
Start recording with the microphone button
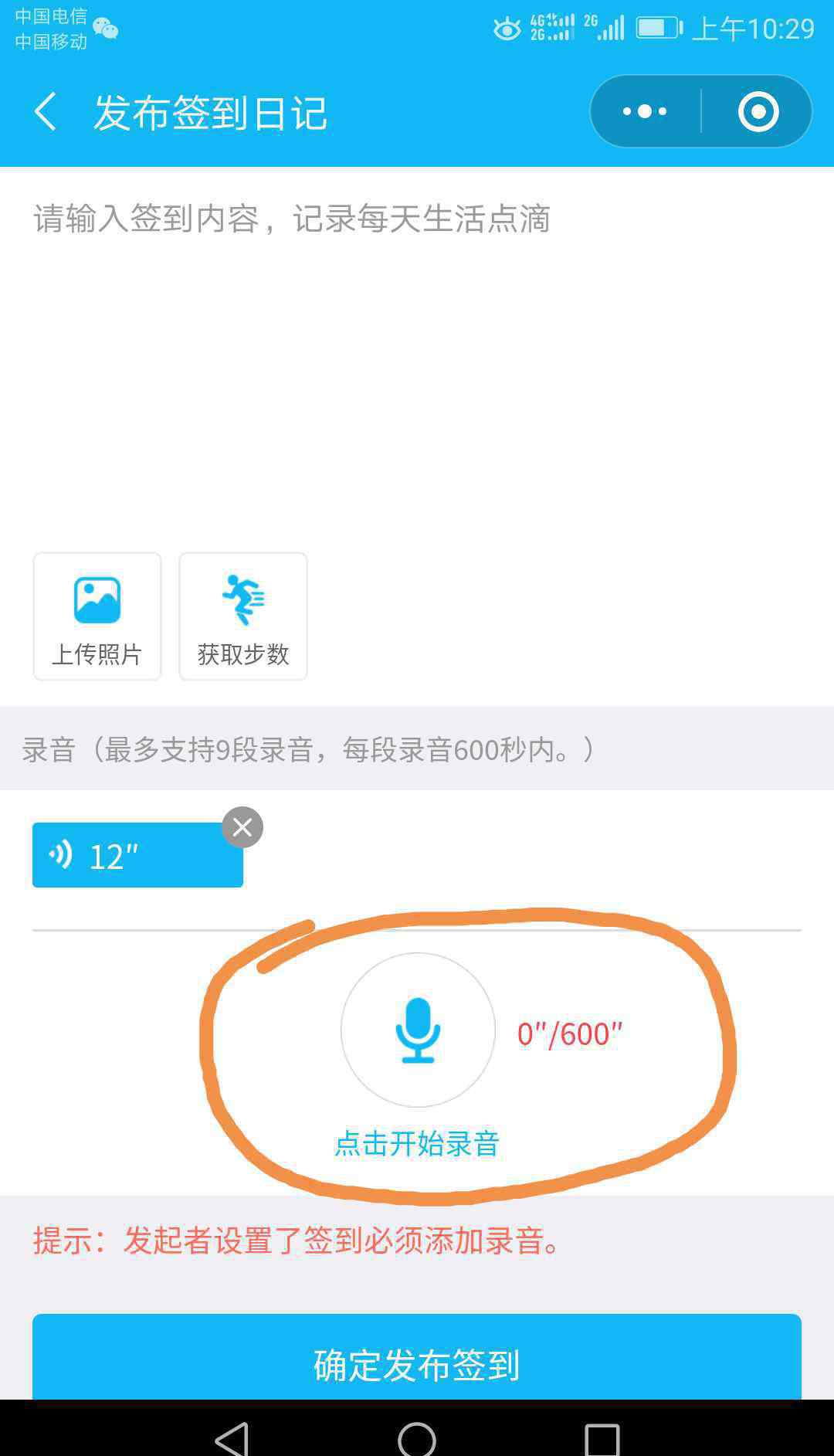pyautogui.click(x=418, y=1030)
